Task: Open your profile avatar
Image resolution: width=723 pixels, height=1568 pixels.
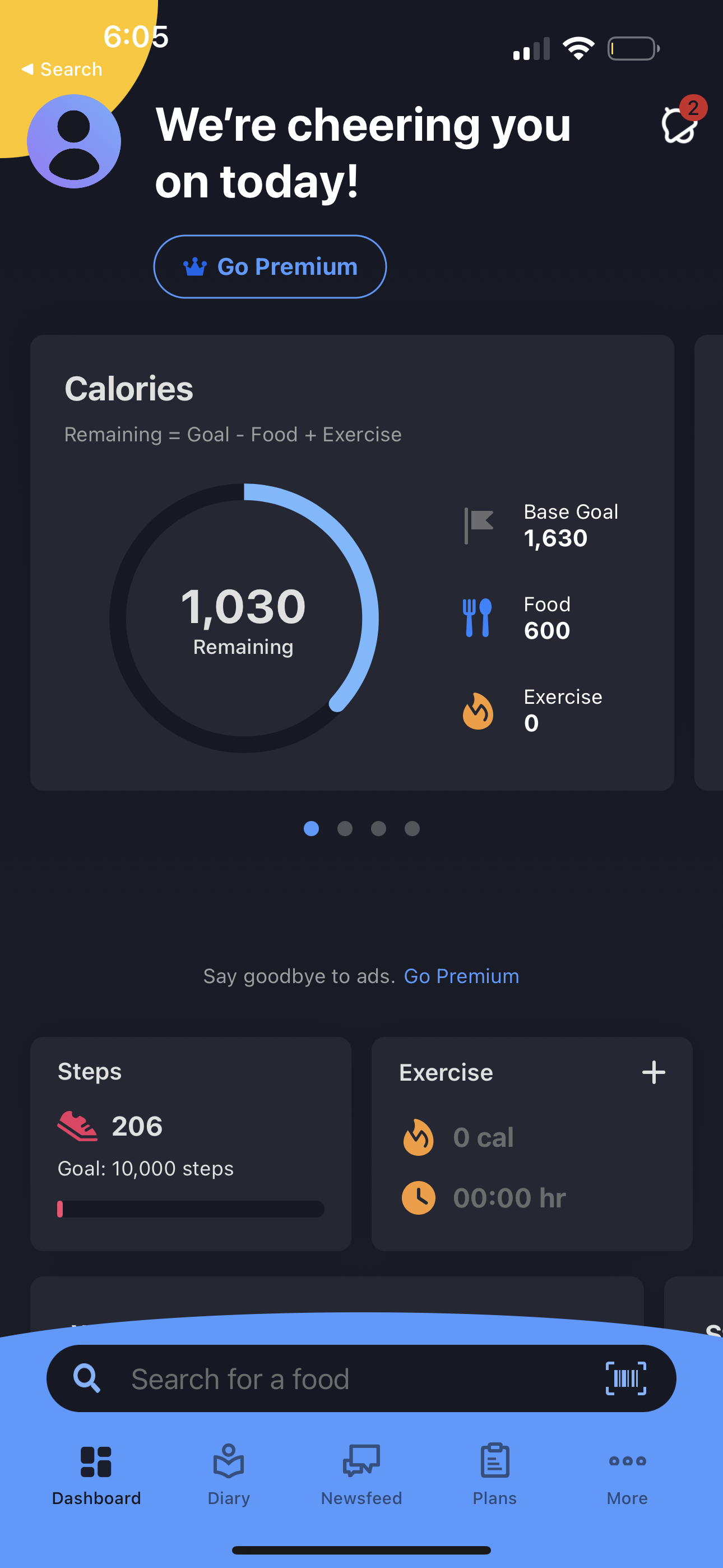Action: tap(73, 141)
